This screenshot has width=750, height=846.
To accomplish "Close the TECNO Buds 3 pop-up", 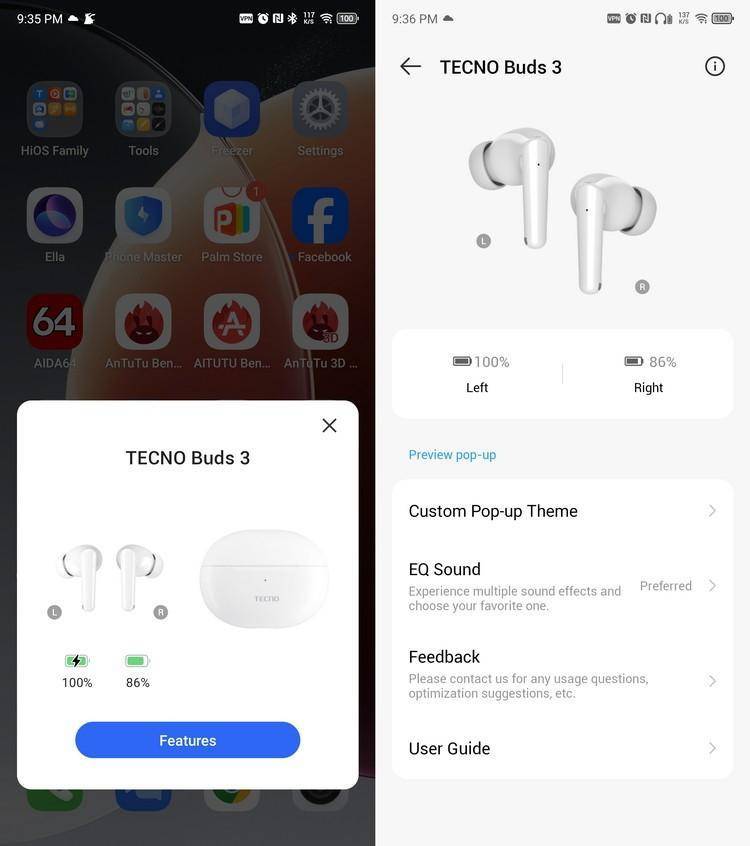I will pos(329,425).
